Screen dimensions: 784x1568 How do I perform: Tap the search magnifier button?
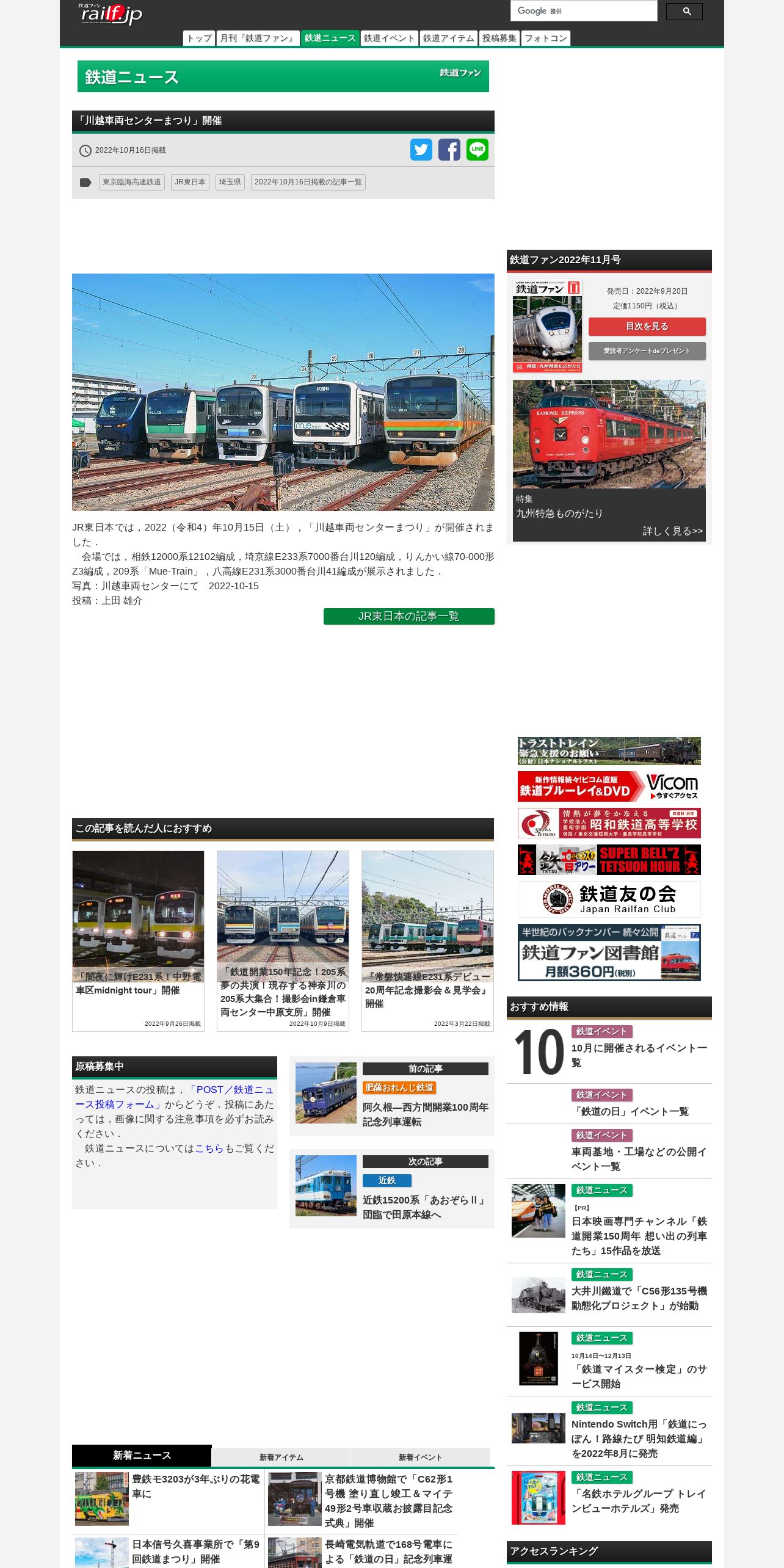coord(684,11)
